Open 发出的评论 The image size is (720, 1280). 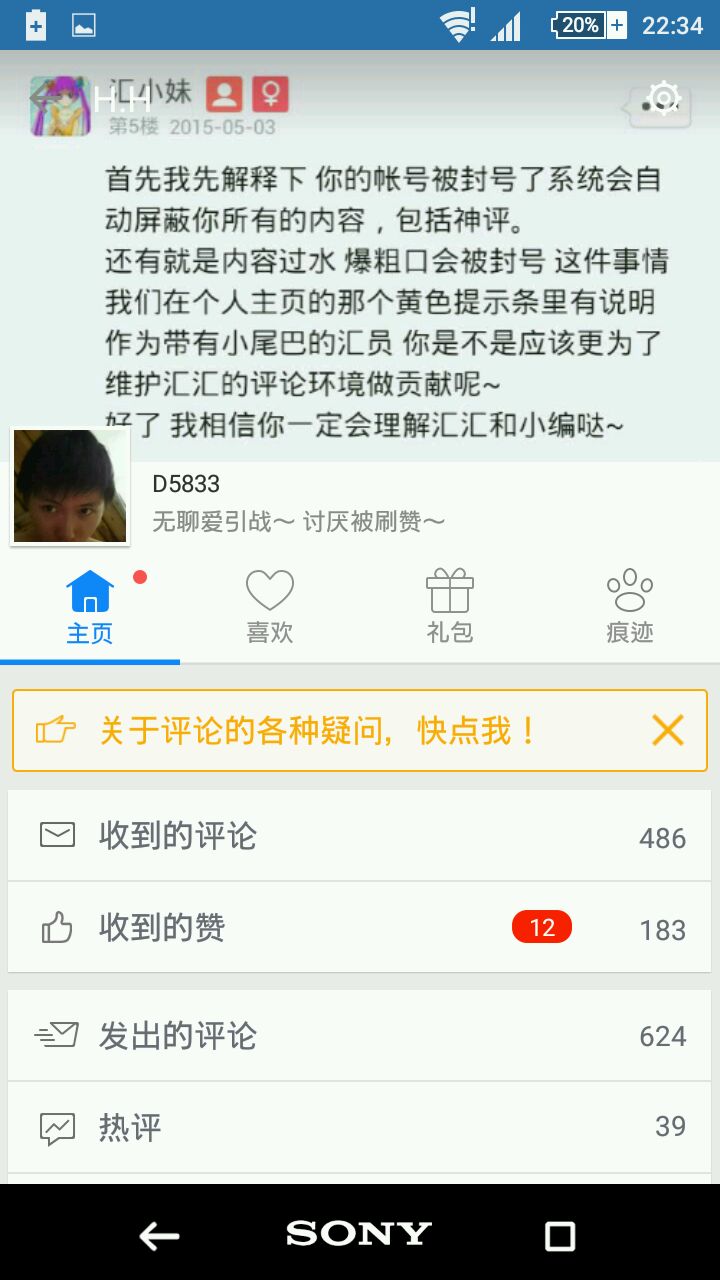tap(360, 1036)
